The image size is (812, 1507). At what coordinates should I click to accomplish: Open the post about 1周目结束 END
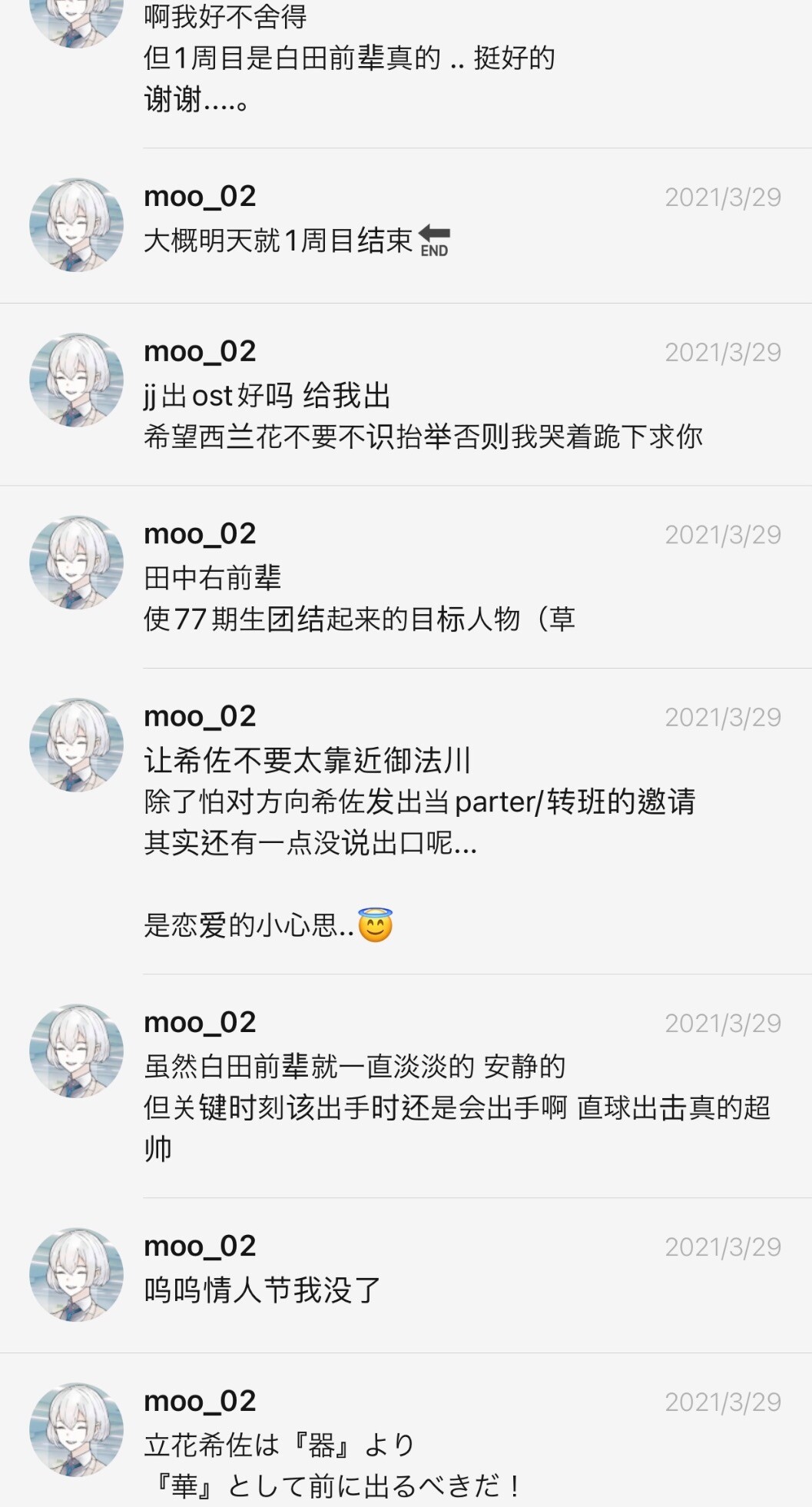point(406,226)
